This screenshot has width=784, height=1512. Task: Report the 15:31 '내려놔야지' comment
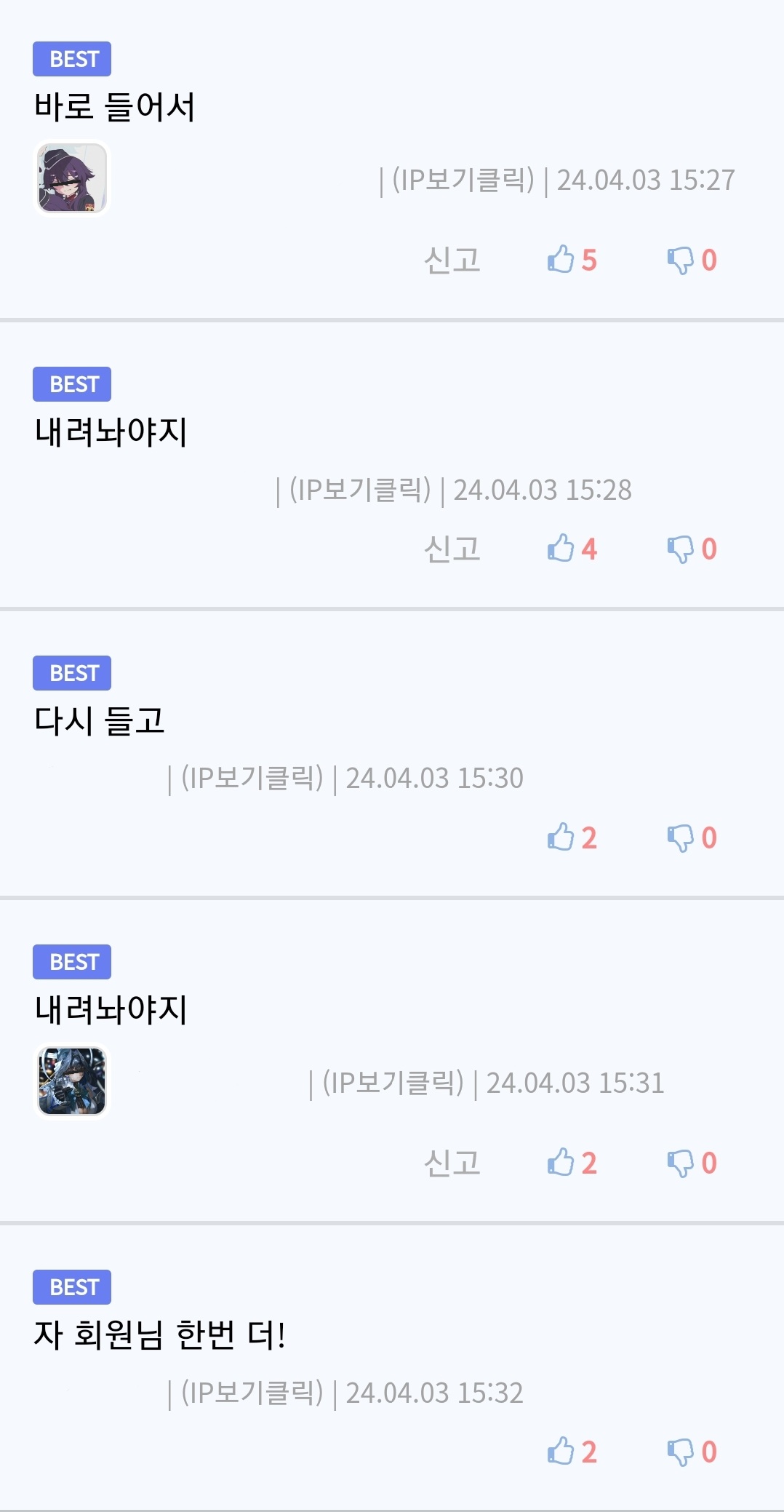(x=452, y=1163)
